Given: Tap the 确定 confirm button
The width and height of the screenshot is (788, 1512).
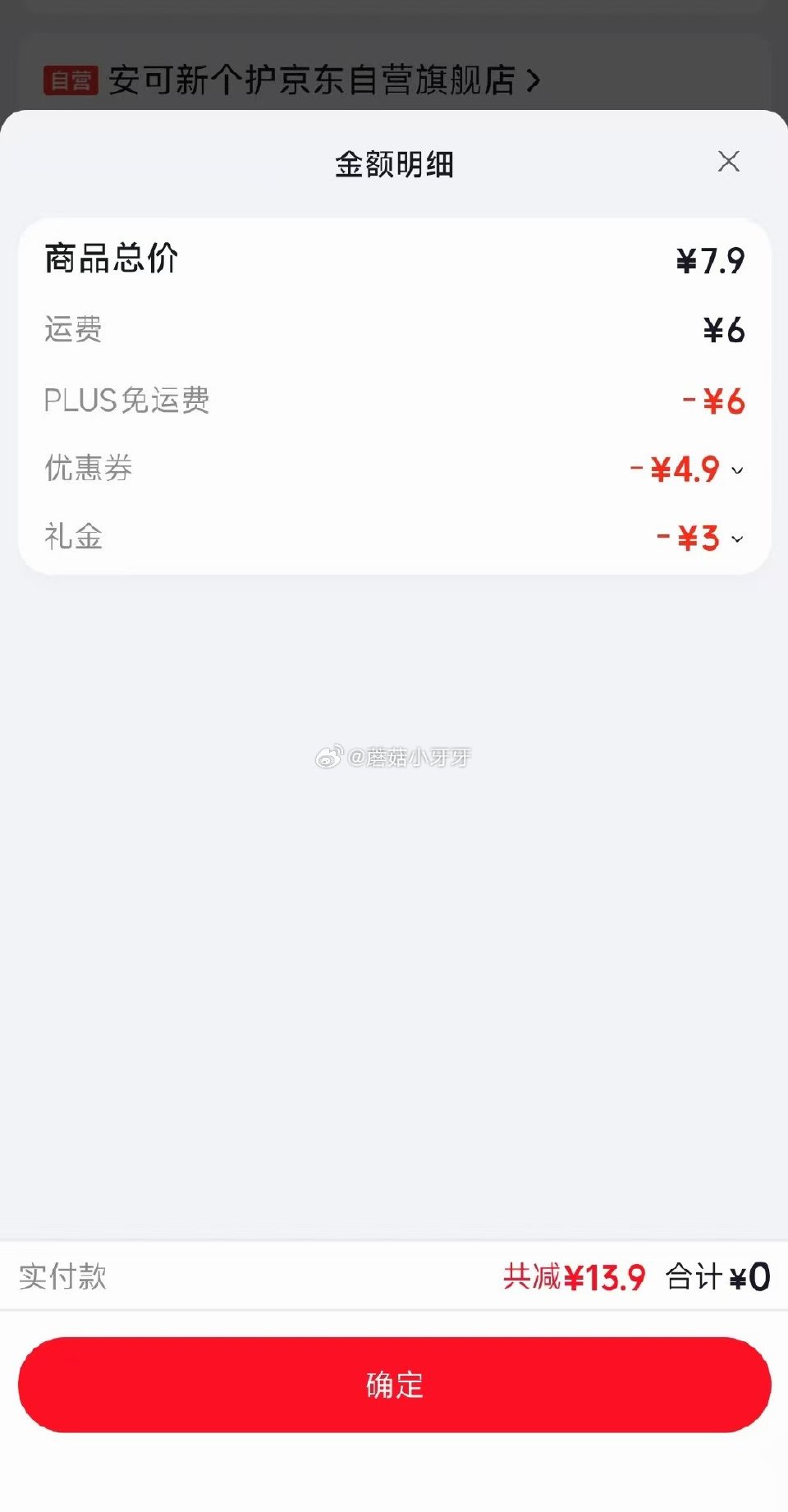Looking at the screenshot, I should pos(393,1385).
